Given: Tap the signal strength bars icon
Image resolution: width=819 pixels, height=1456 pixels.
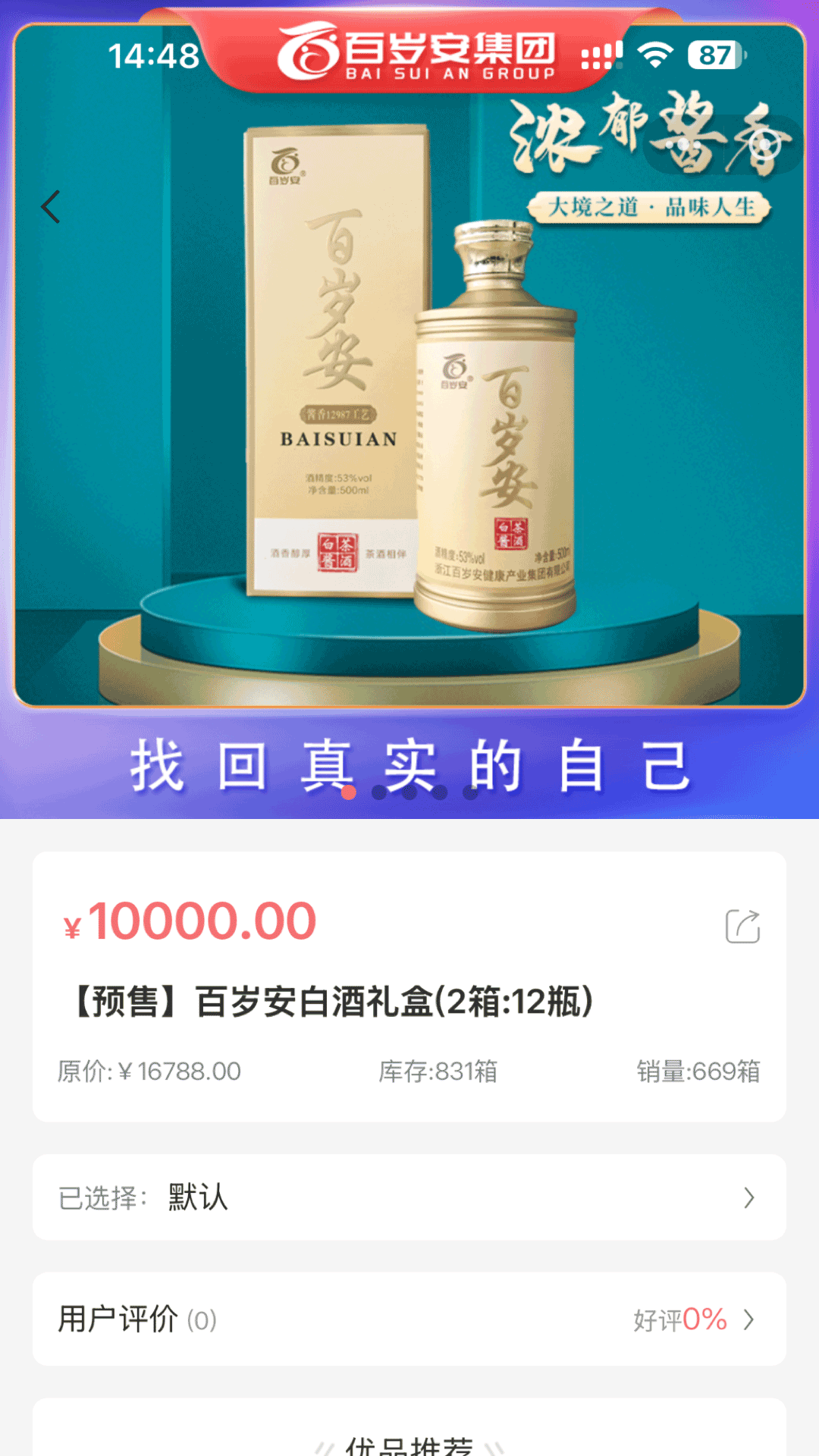Looking at the screenshot, I should pyautogui.click(x=601, y=53).
